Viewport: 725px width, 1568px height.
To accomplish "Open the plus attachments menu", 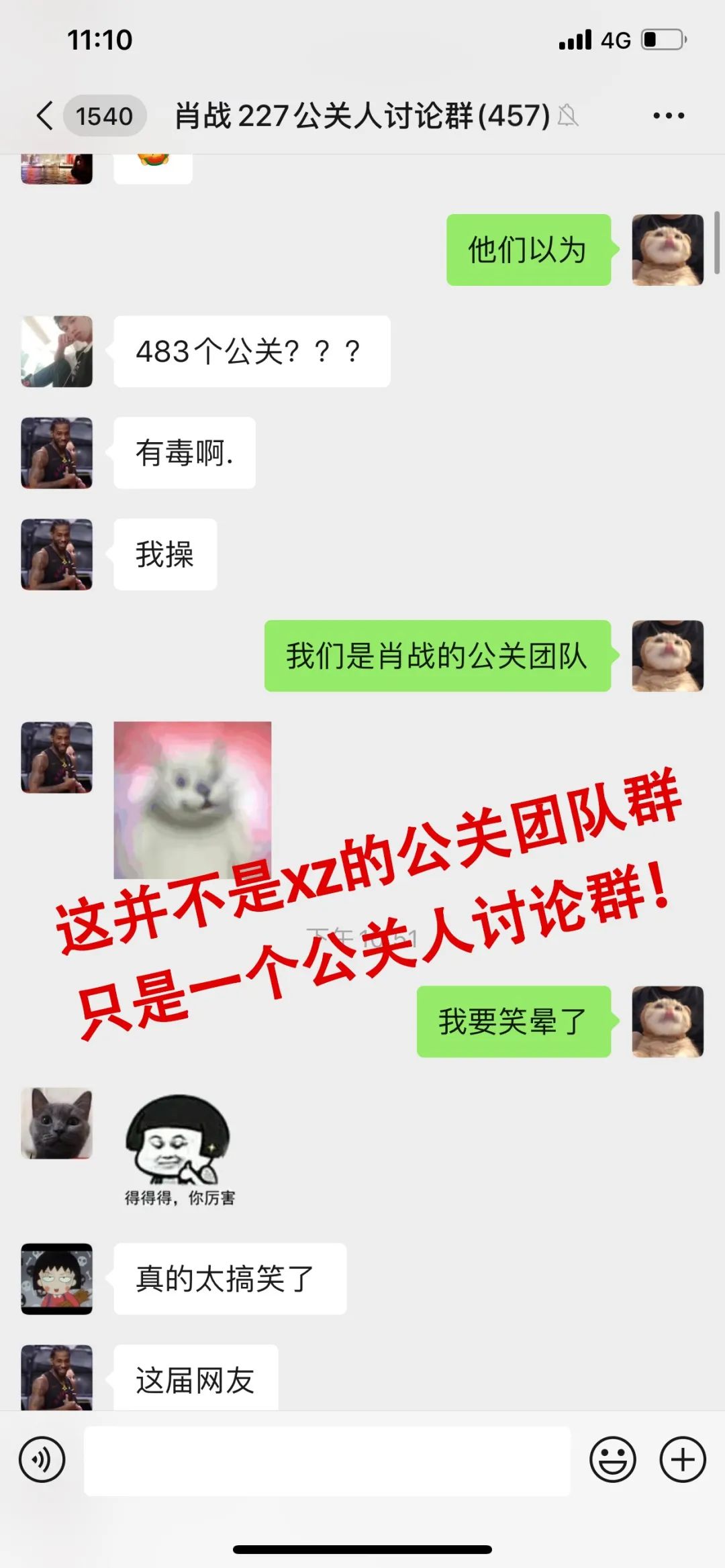I will click(683, 1460).
